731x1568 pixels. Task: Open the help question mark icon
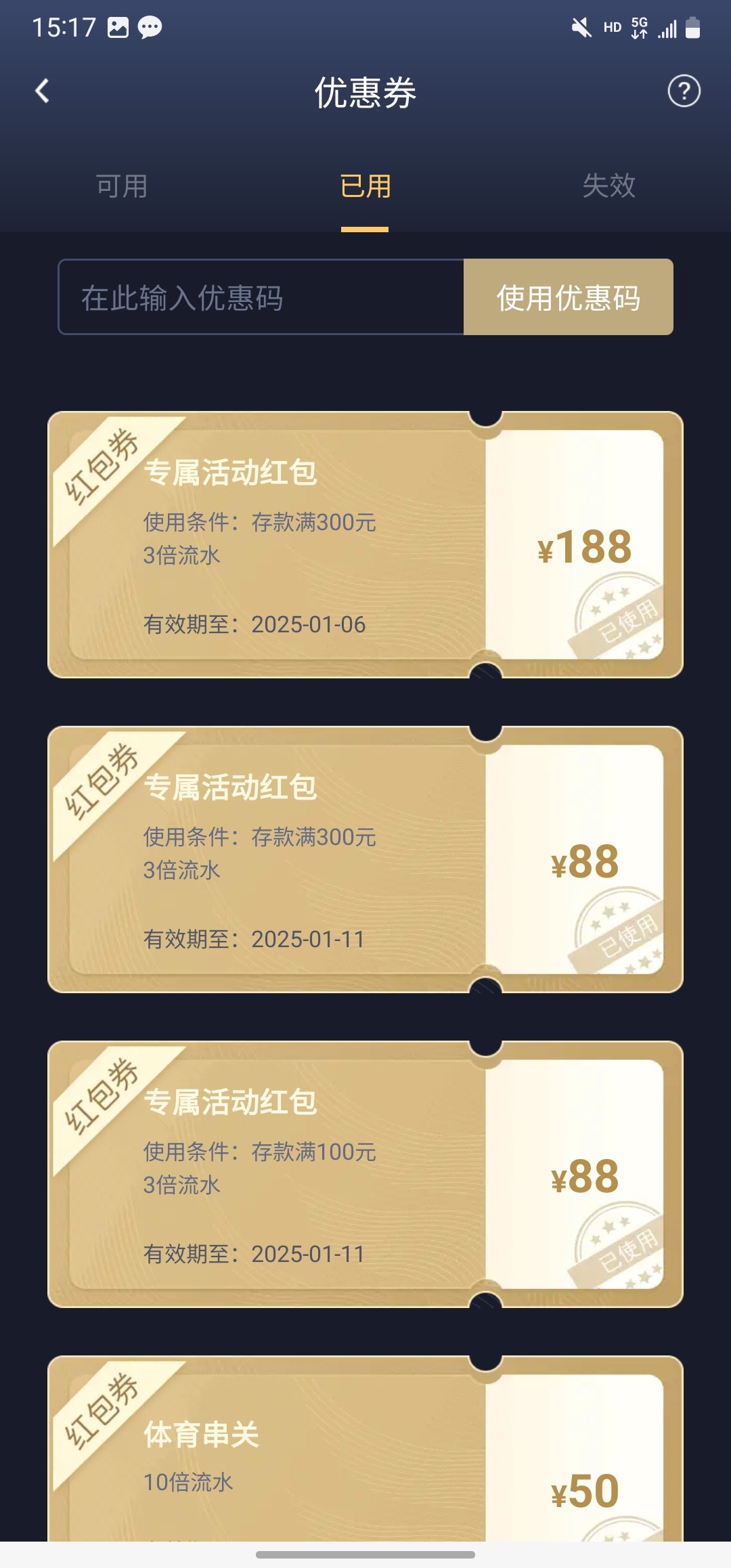[684, 91]
